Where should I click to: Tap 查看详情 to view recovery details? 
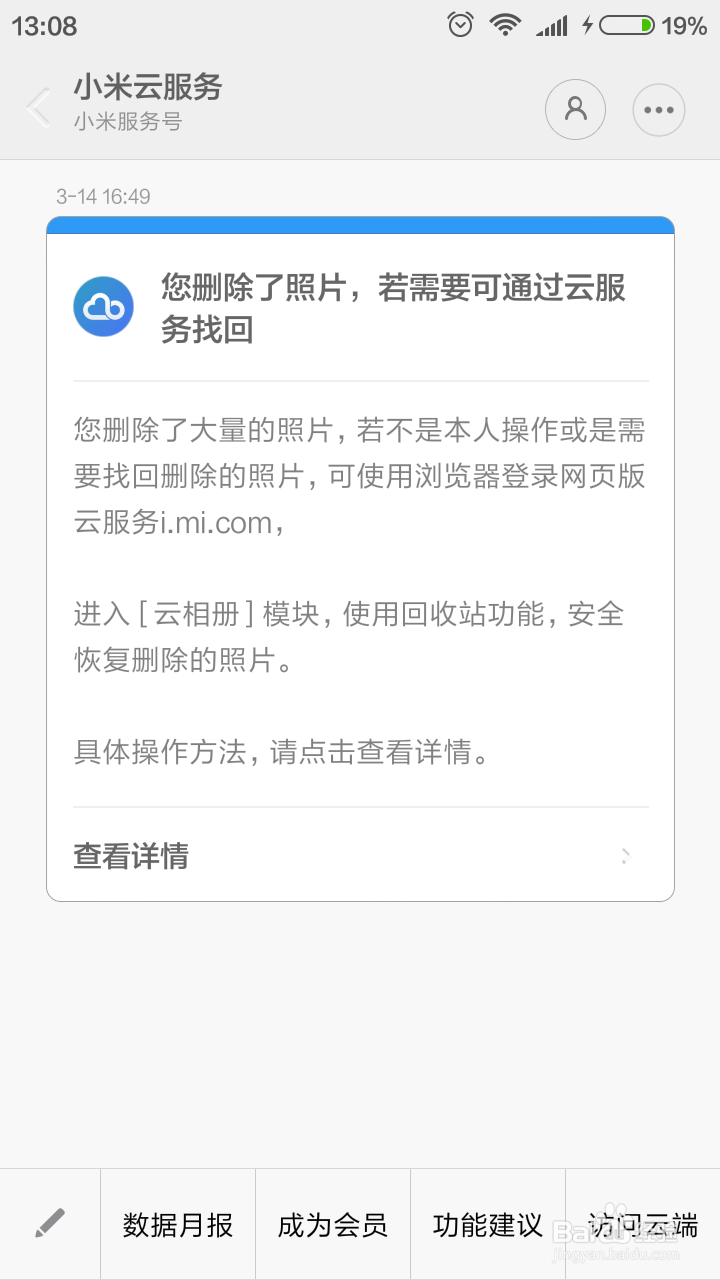click(130, 856)
